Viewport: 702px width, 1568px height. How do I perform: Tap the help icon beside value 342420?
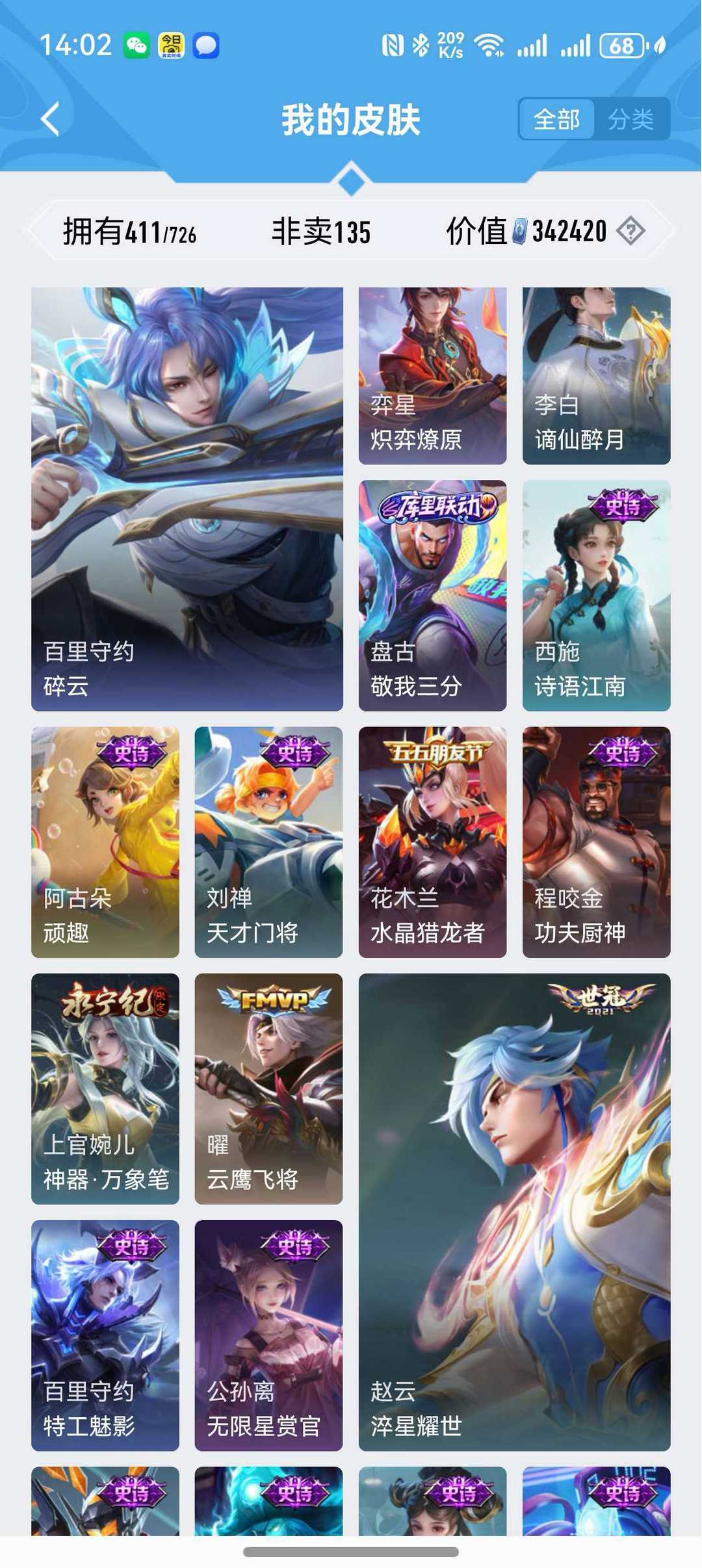630,231
